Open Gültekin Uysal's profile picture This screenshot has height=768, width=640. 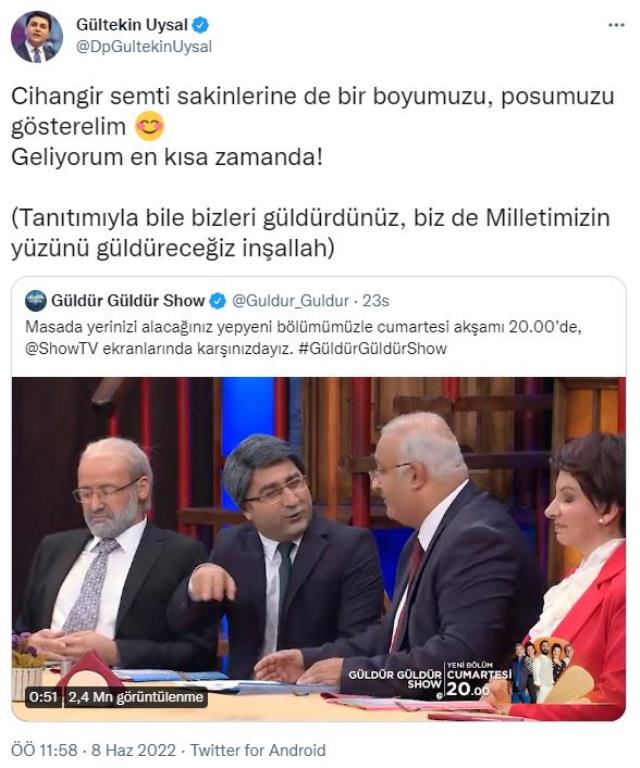[x=37, y=37]
